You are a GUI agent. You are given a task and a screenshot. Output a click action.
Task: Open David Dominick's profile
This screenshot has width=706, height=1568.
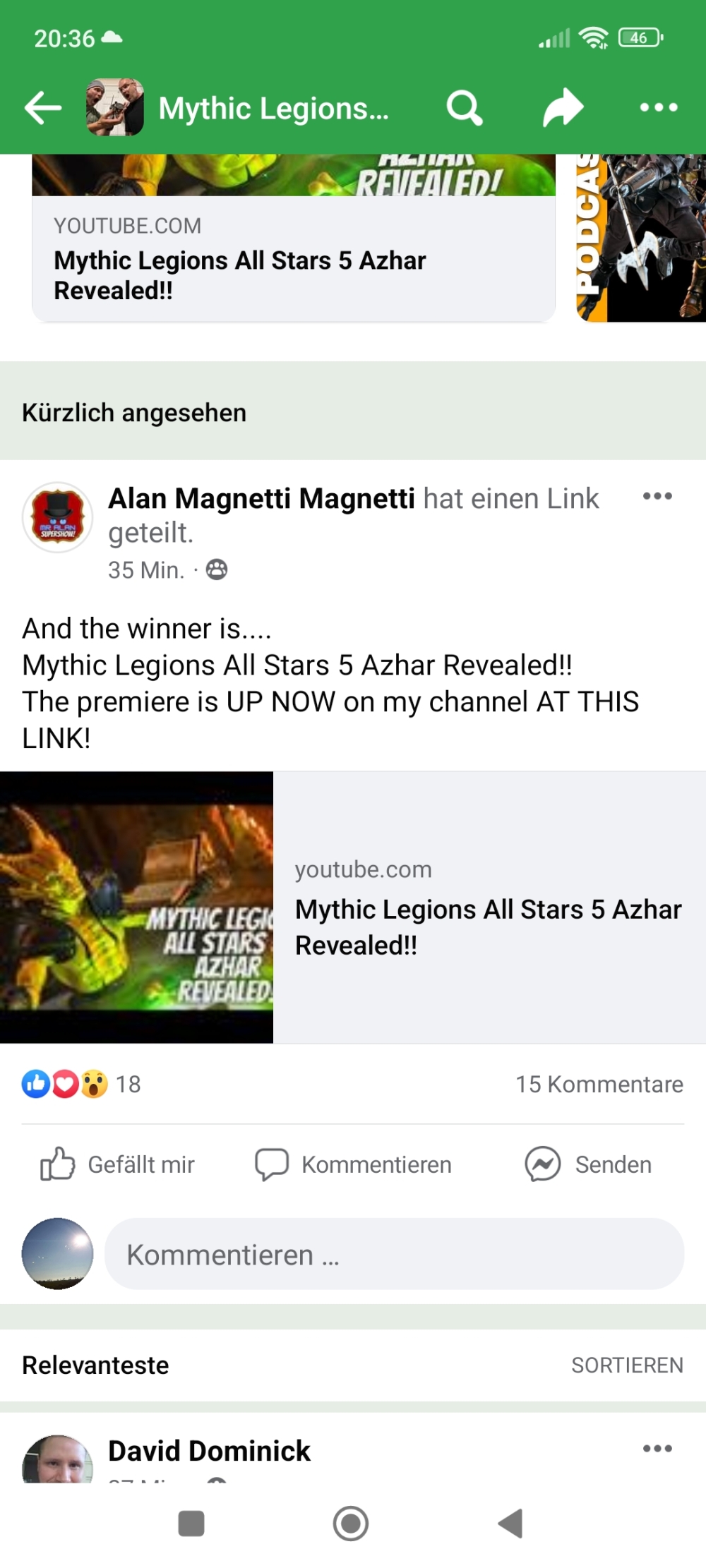coord(209,1451)
